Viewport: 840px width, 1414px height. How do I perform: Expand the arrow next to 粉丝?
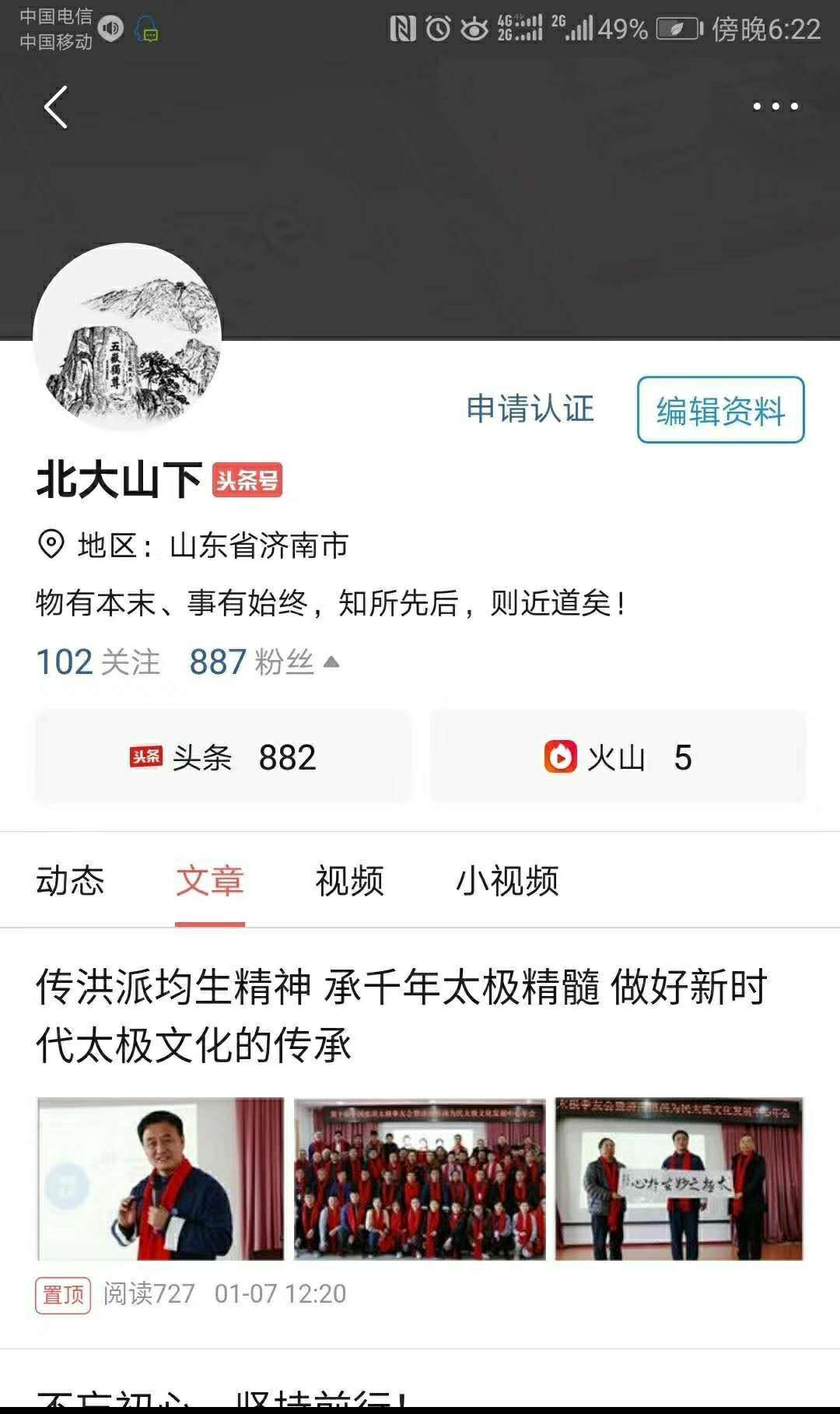pos(331,662)
